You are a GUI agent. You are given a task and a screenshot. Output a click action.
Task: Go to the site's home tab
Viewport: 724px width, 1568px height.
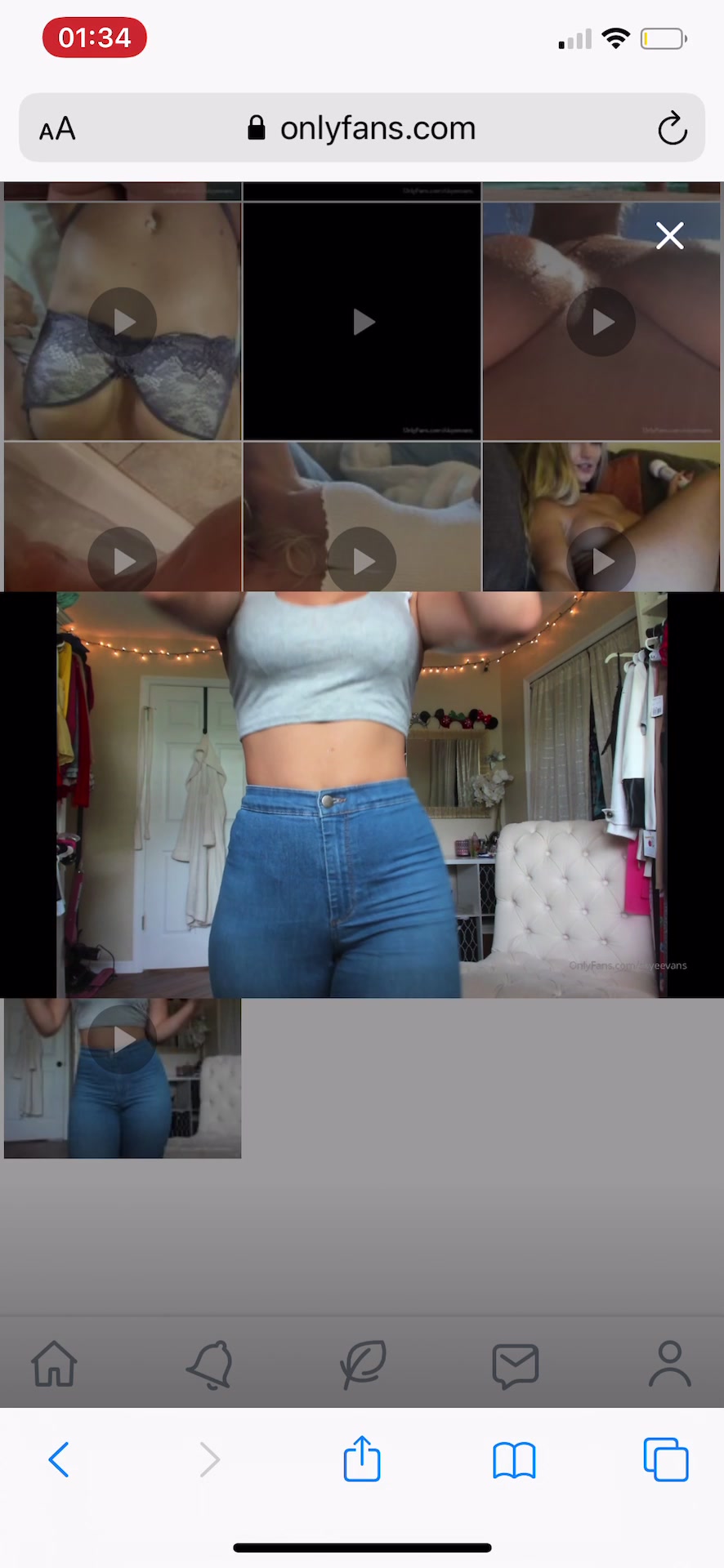pyautogui.click(x=54, y=1364)
